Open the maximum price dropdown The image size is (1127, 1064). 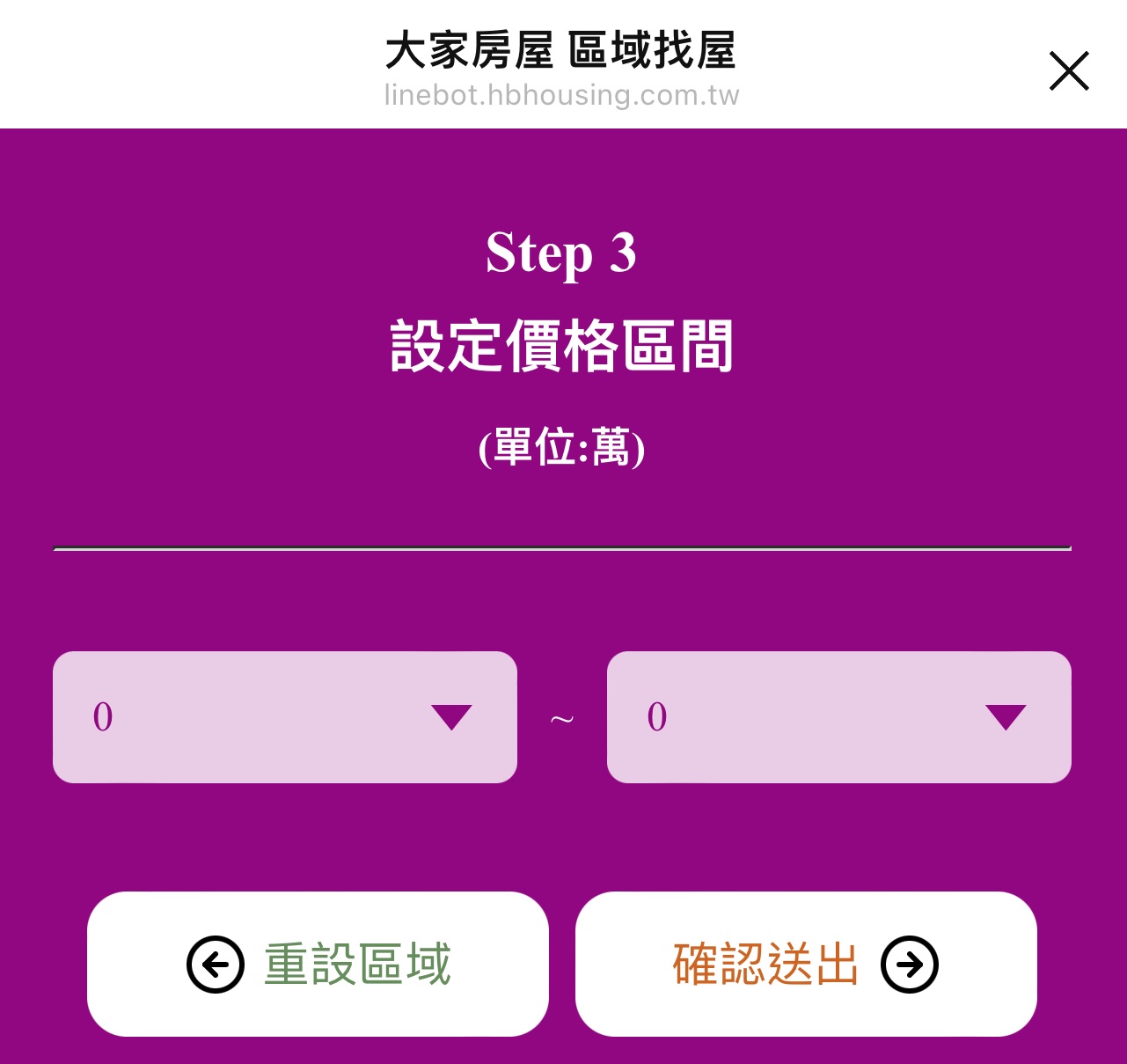pyautogui.click(x=838, y=717)
